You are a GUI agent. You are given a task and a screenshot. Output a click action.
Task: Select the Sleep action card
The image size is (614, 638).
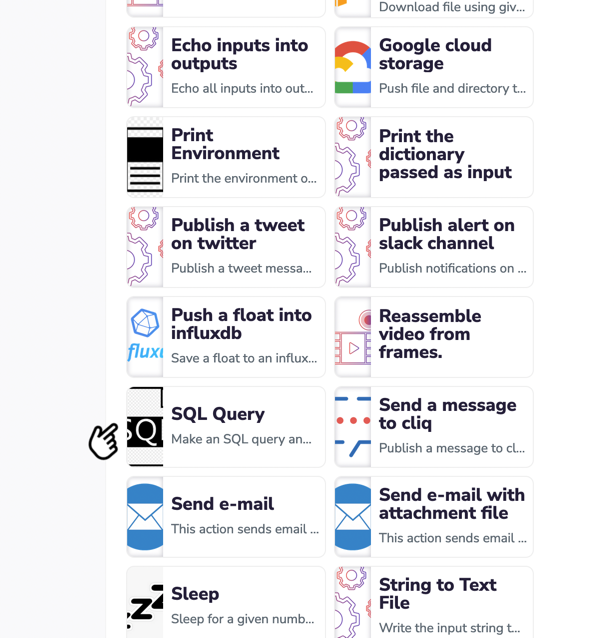(226, 603)
